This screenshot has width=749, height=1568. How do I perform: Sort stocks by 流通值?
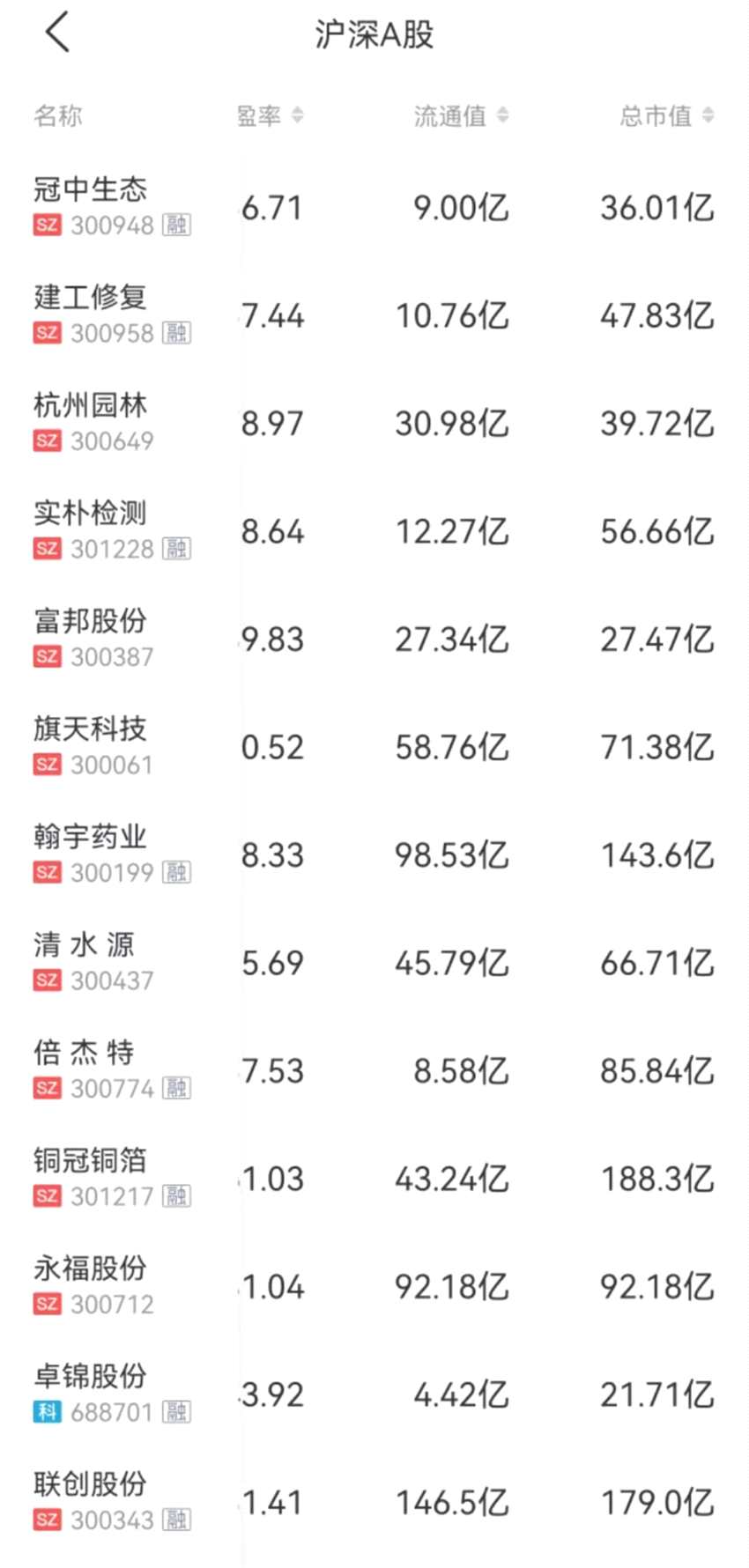(461, 115)
